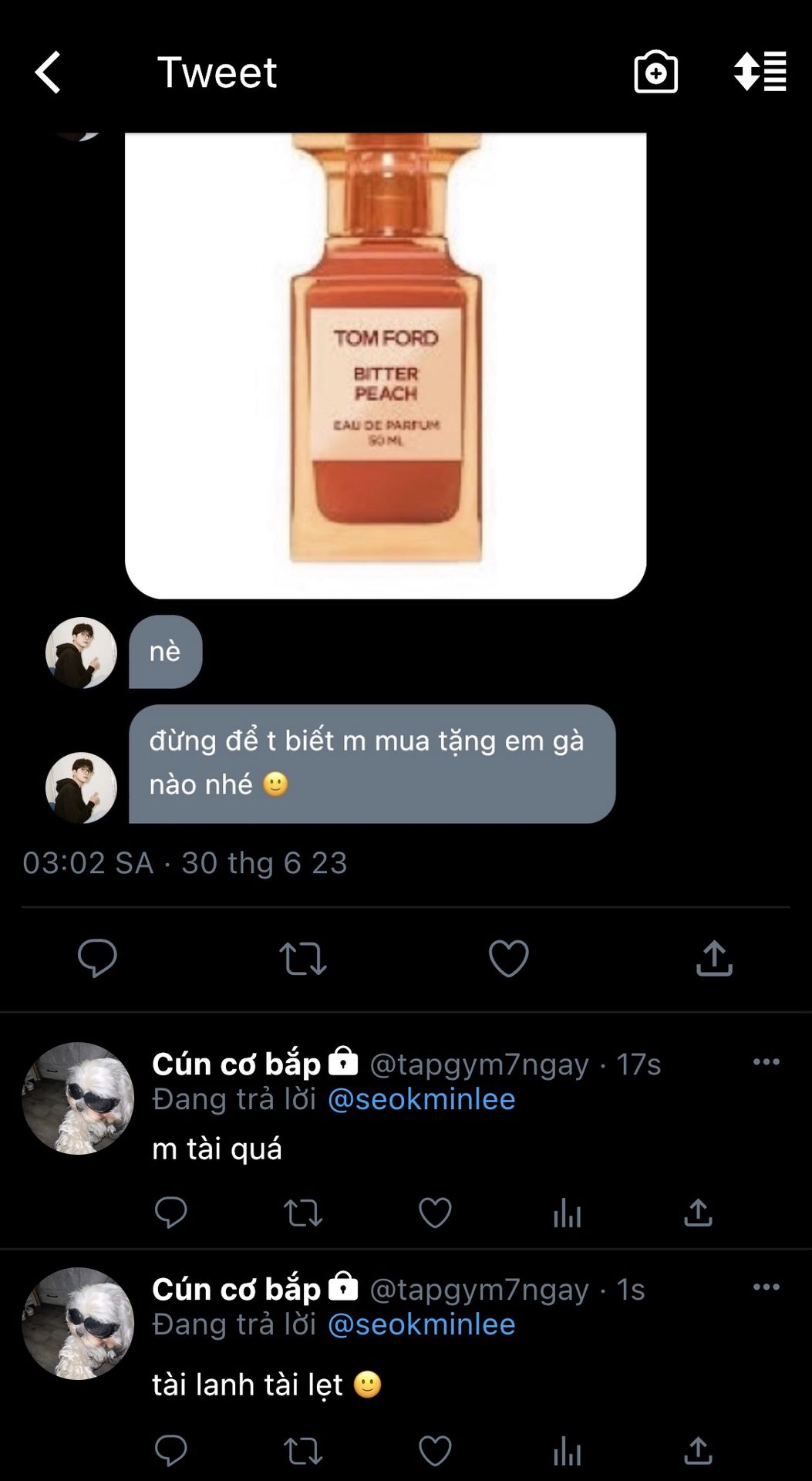This screenshot has width=812, height=1481.
Task: Open overflow menu on "m tài quá" reply
Action: [x=766, y=1062]
